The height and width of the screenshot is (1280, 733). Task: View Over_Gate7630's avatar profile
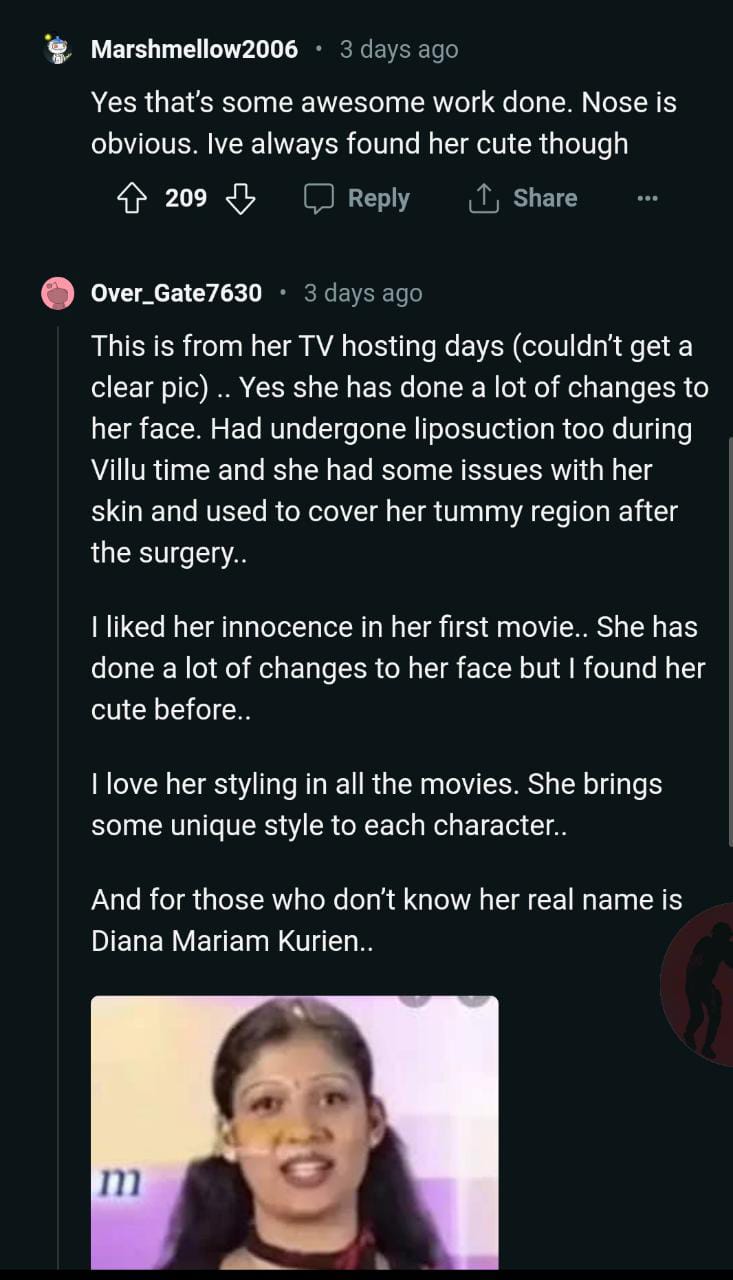58,294
